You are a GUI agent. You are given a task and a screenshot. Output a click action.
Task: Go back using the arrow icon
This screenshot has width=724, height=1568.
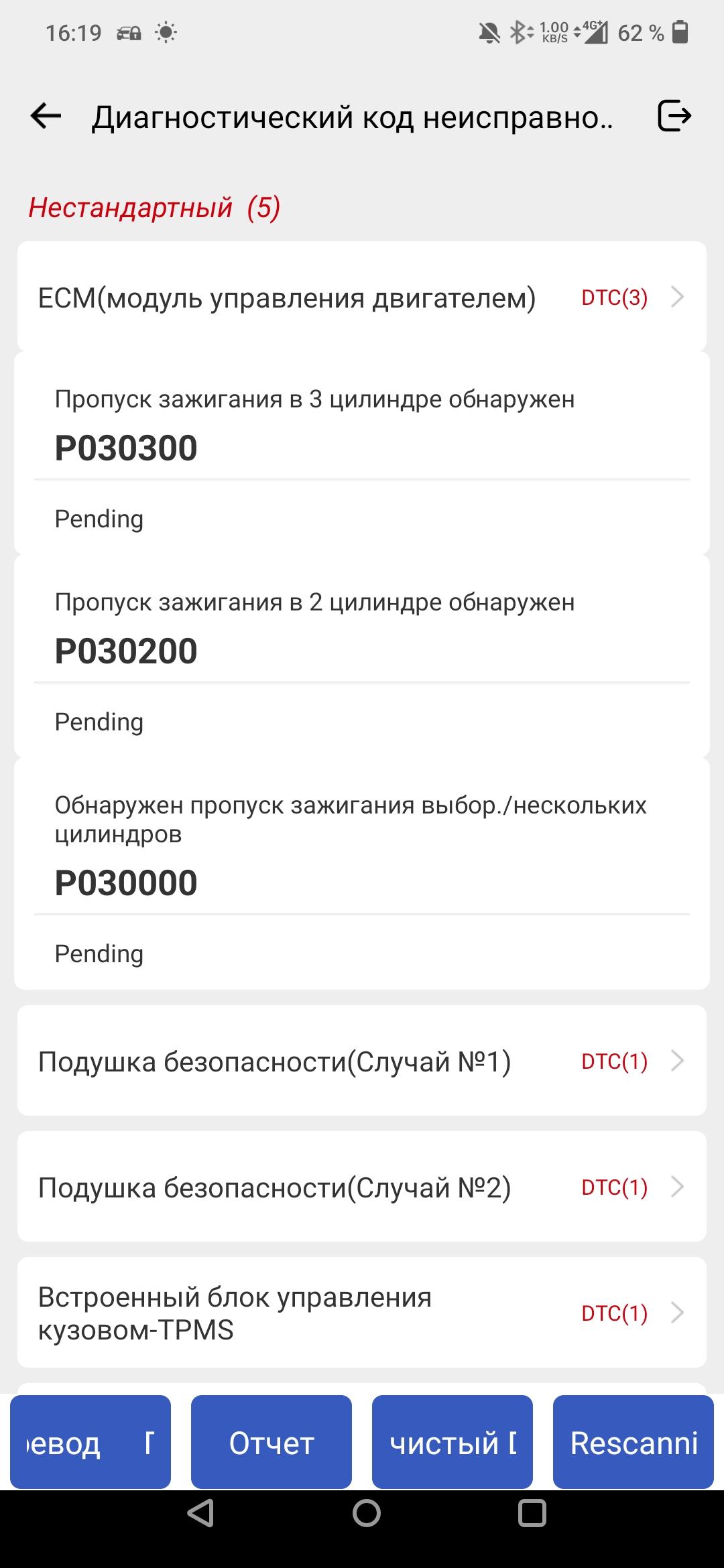(x=46, y=117)
